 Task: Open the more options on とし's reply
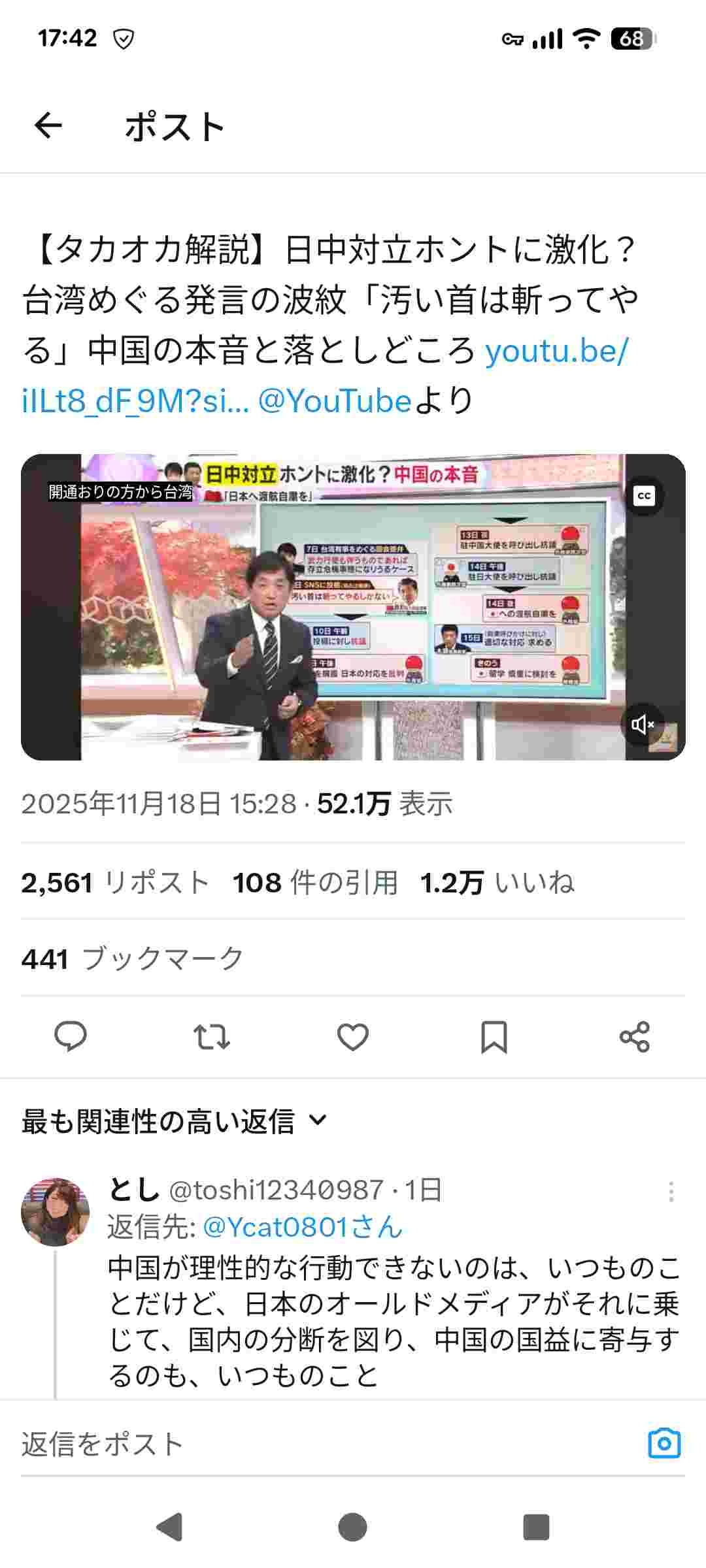tap(671, 1192)
